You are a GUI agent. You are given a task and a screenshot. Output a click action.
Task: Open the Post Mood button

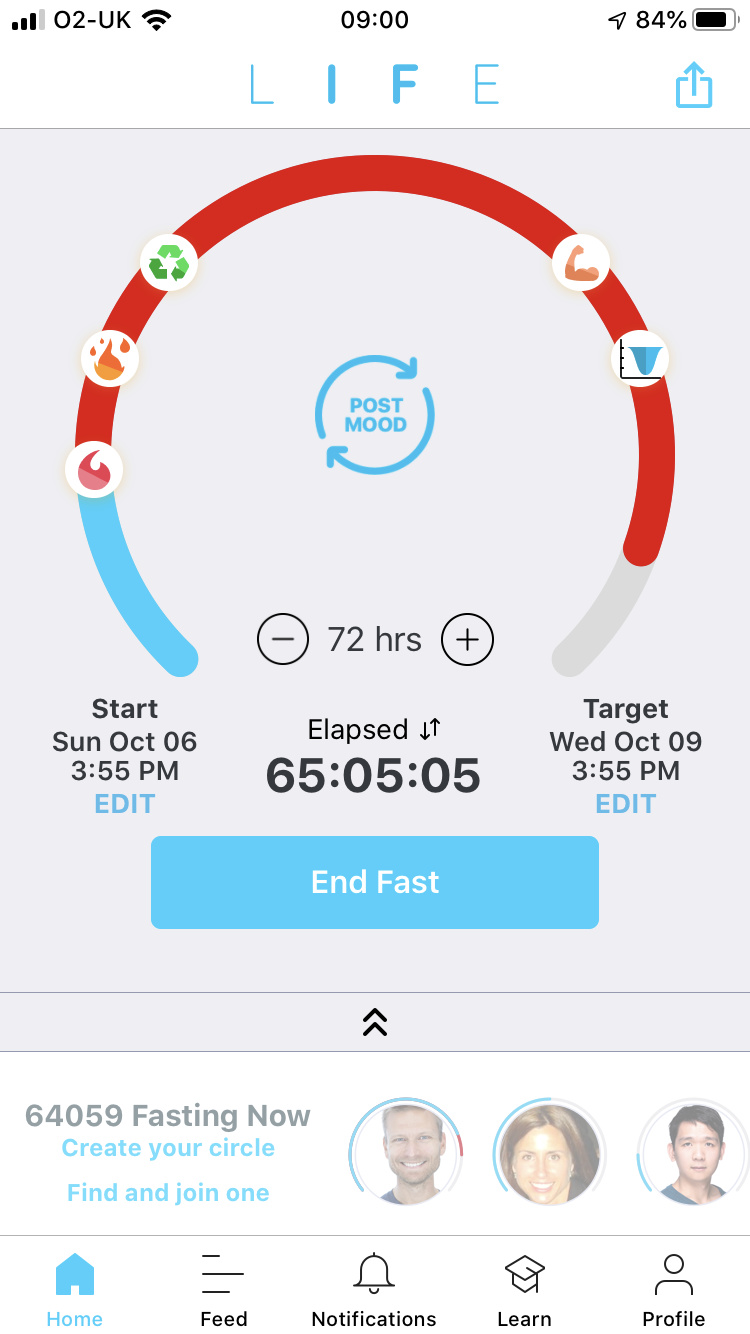[x=375, y=414]
